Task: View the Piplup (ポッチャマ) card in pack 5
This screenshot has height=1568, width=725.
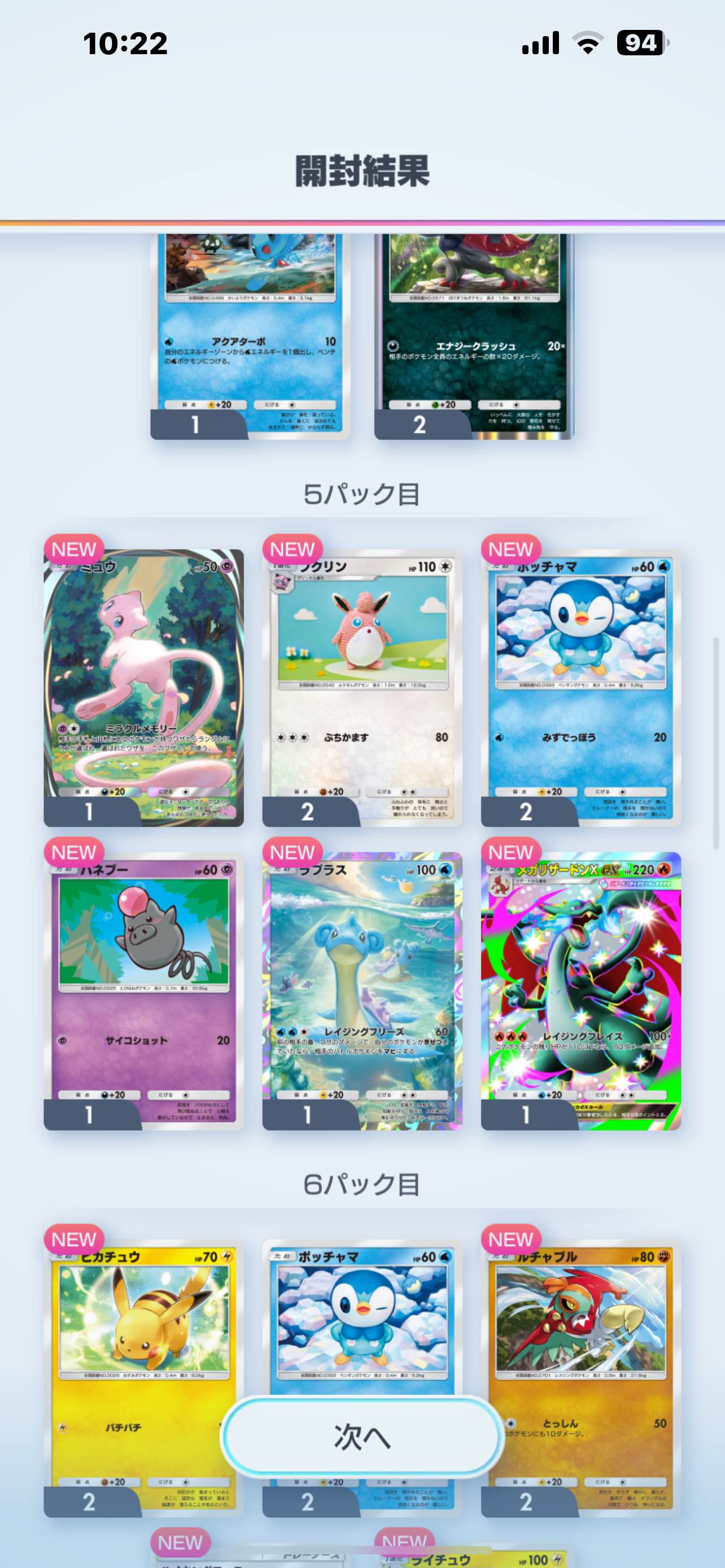Action: pos(580,688)
